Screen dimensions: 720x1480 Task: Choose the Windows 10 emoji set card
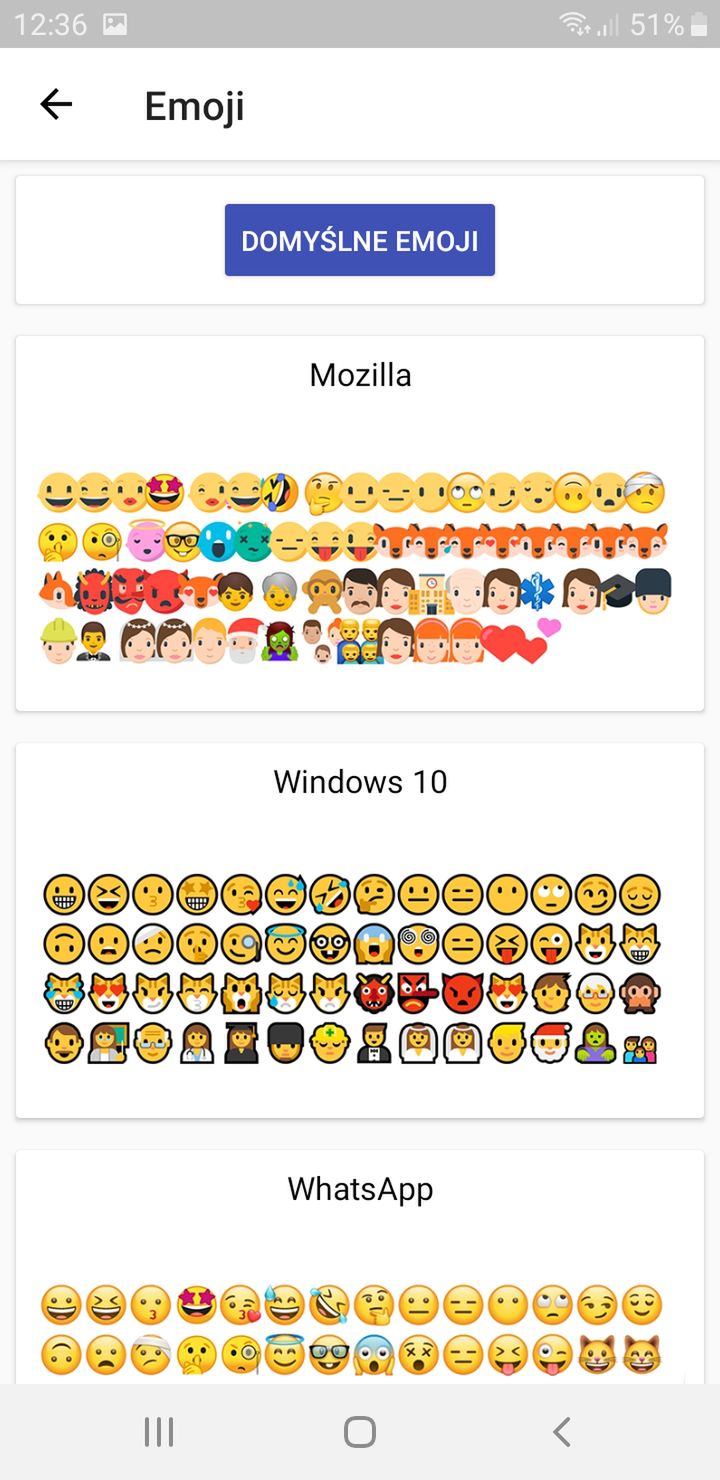(x=360, y=930)
